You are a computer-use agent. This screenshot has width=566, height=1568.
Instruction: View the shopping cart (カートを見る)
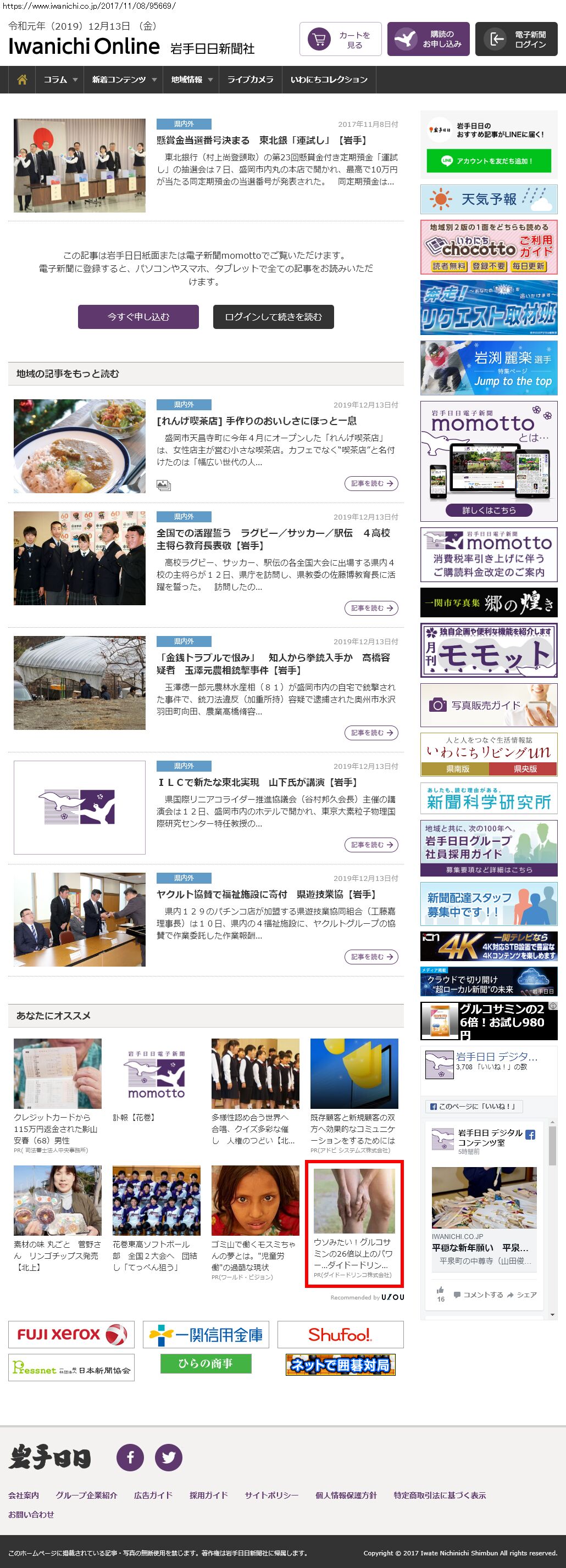tap(340, 40)
